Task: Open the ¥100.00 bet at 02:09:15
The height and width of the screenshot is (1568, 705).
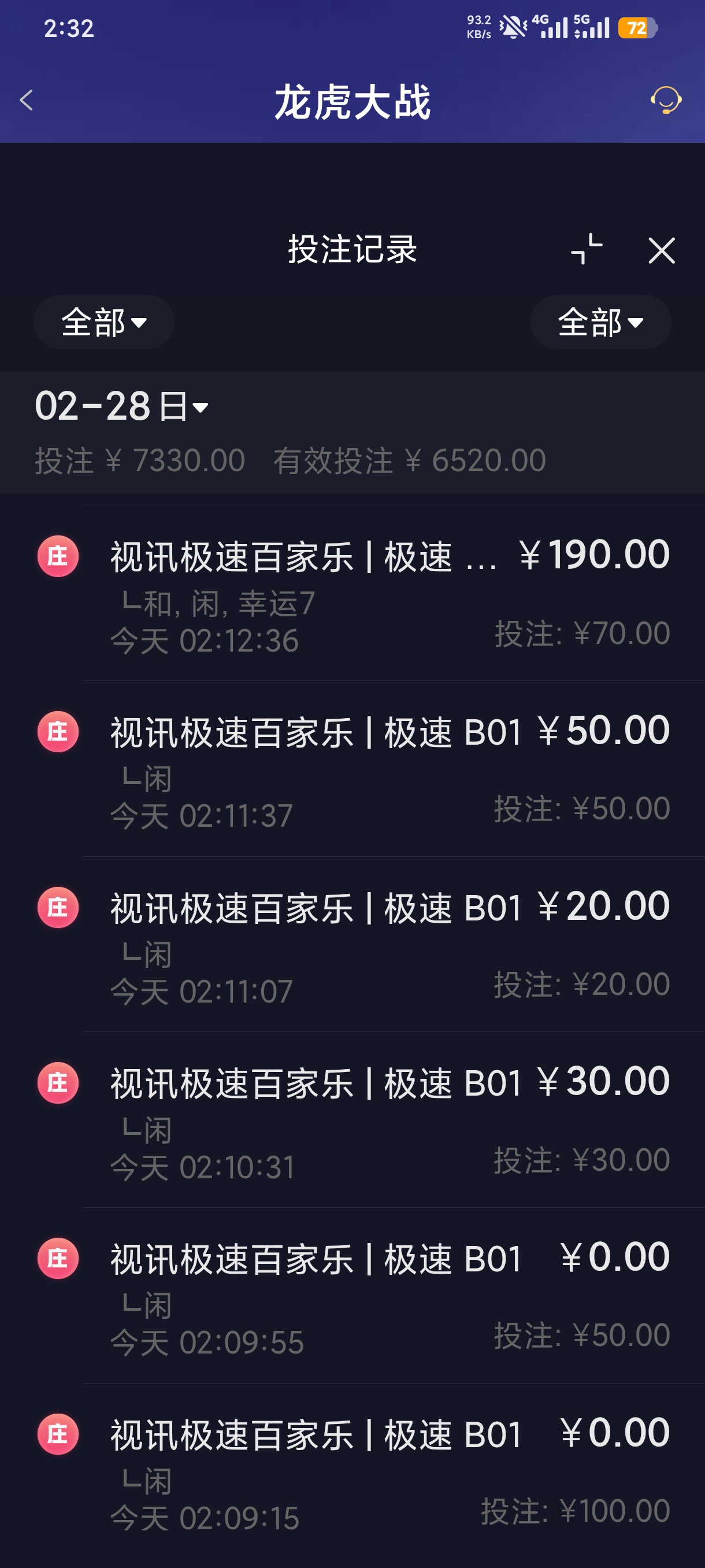Action: pos(389,1472)
